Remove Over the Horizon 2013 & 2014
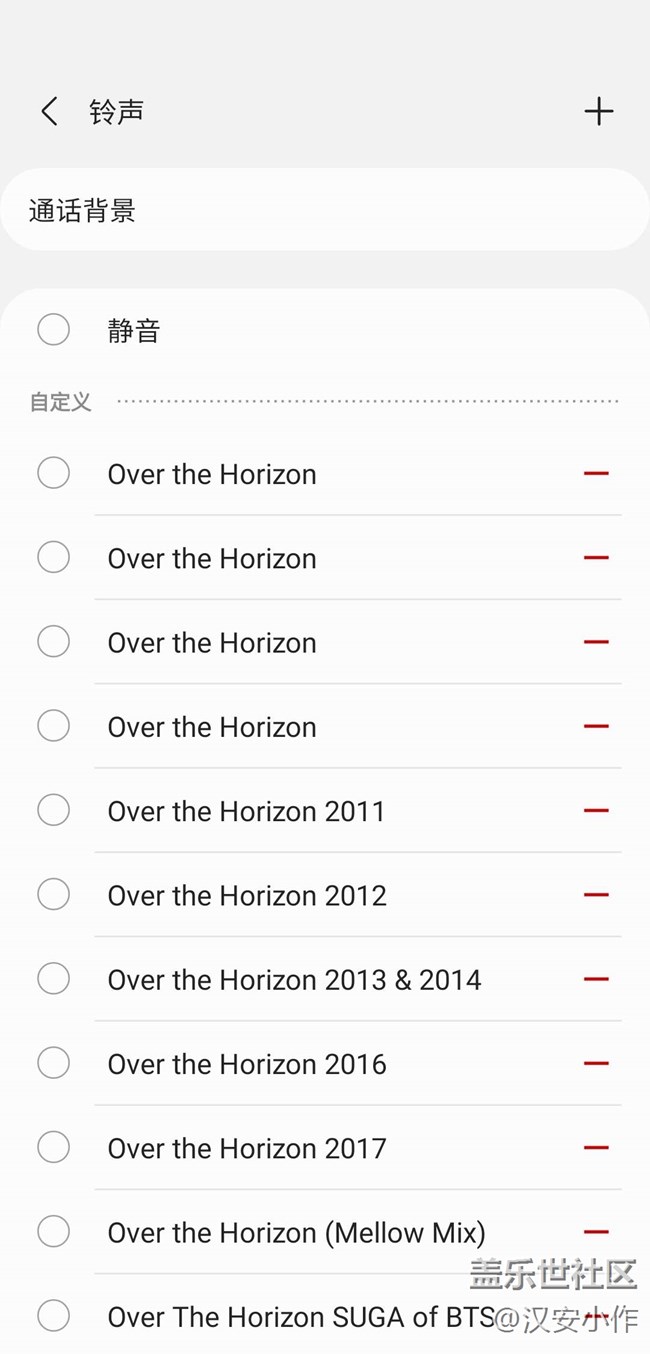 [596, 979]
